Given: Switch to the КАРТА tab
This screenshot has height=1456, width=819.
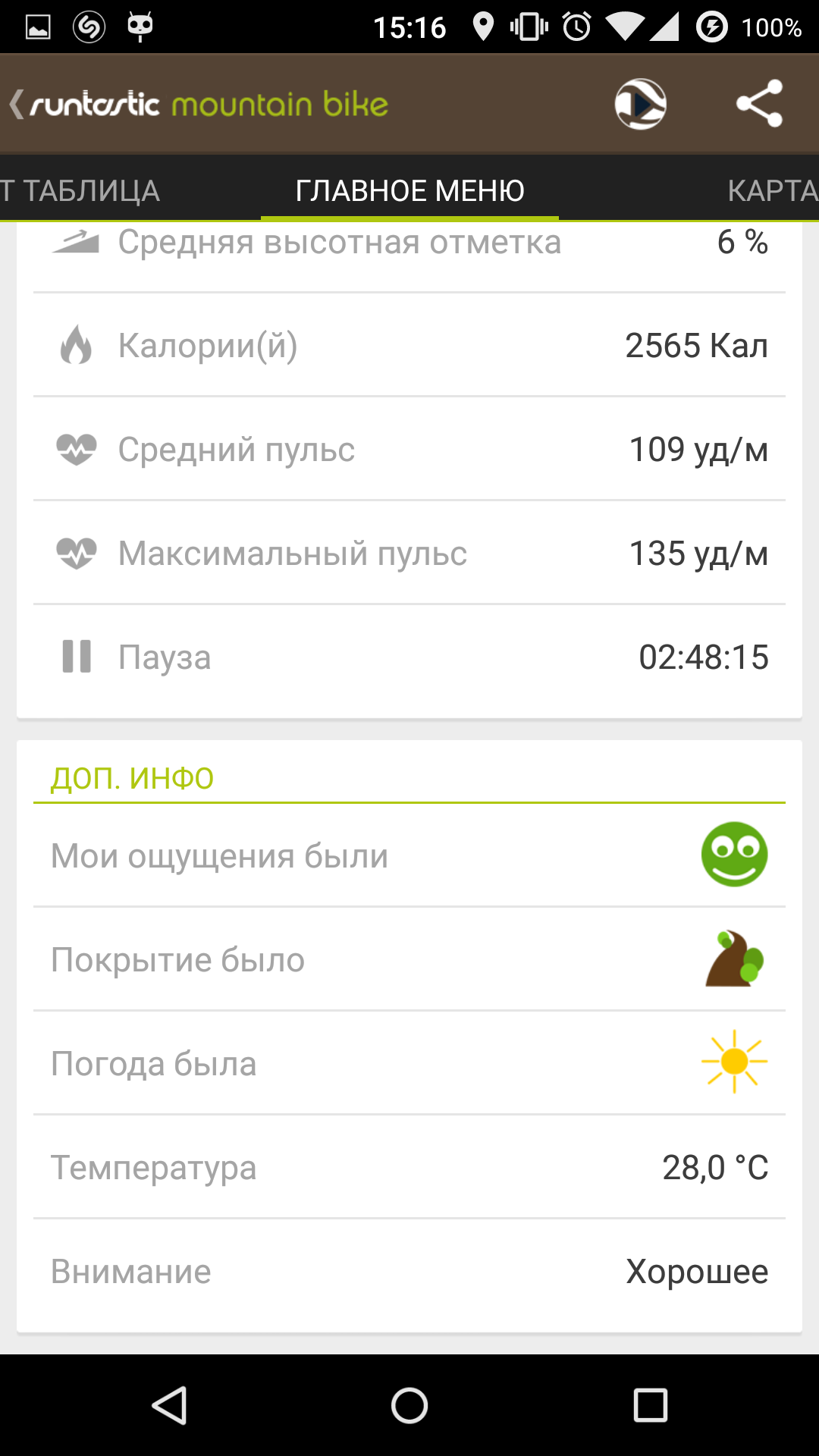Looking at the screenshot, I should tap(773, 190).
